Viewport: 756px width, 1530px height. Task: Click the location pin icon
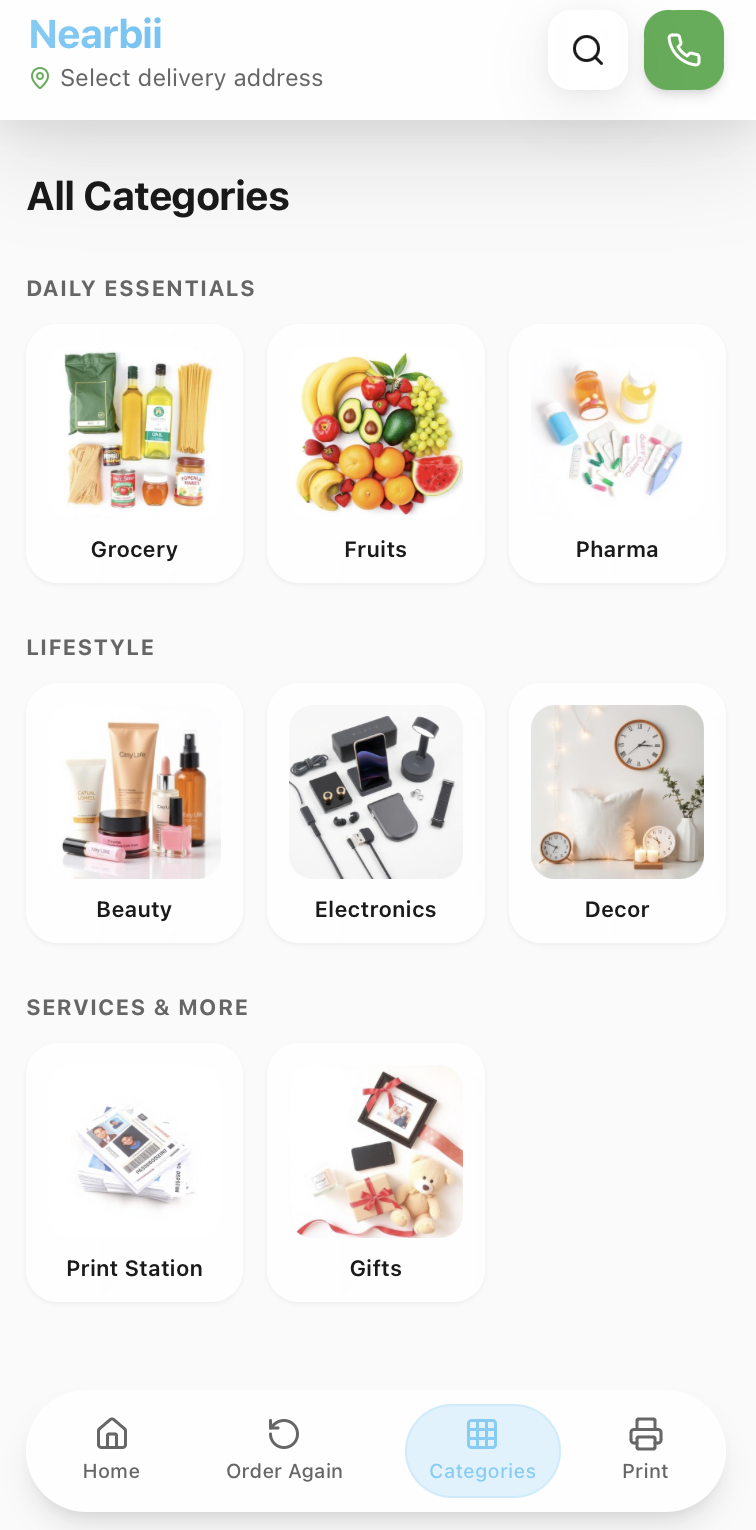[x=39, y=78]
